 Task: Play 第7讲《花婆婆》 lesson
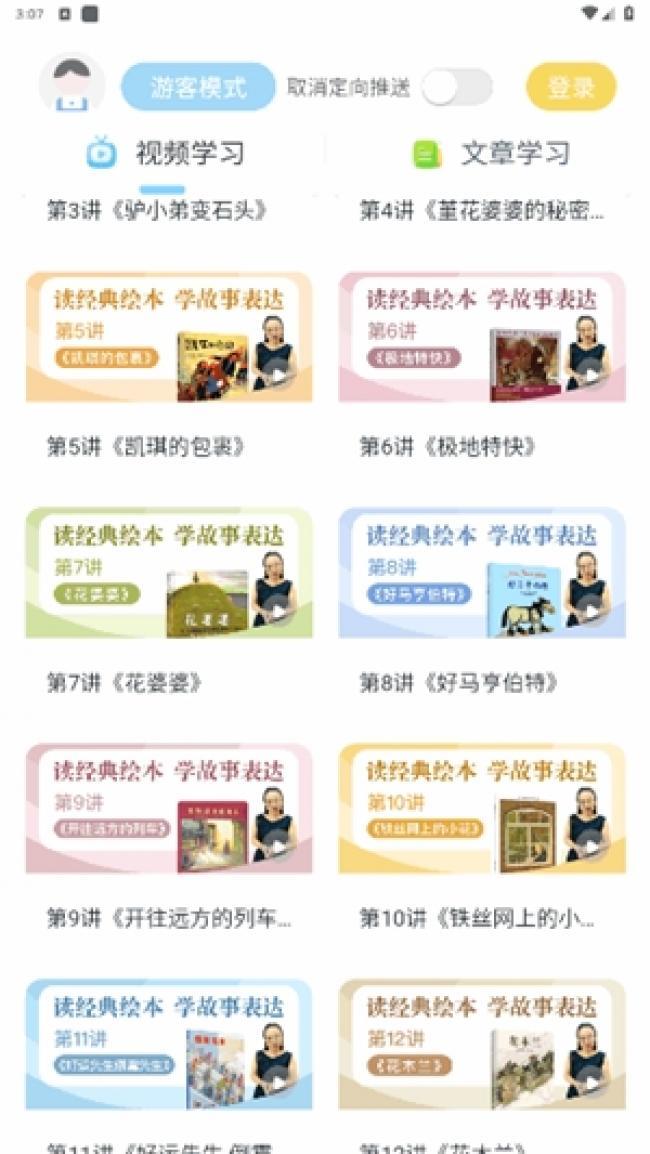(169, 573)
